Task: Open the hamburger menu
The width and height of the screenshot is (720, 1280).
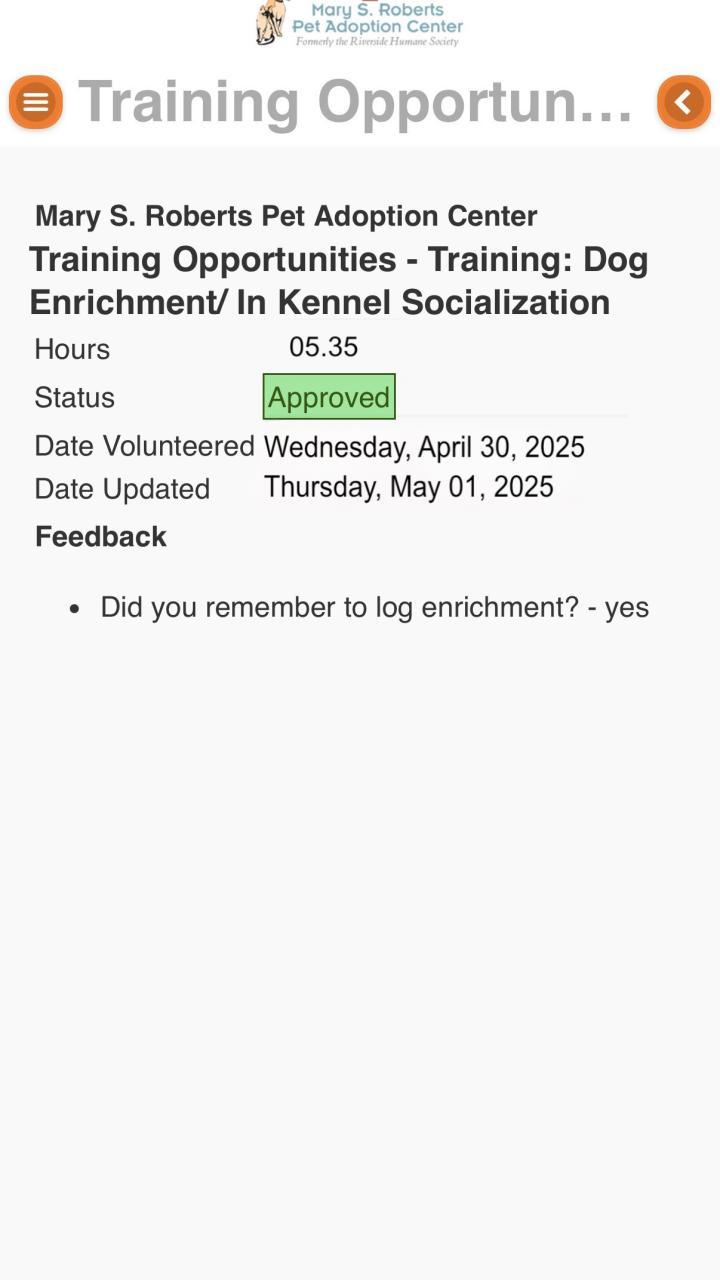Action: click(x=36, y=102)
